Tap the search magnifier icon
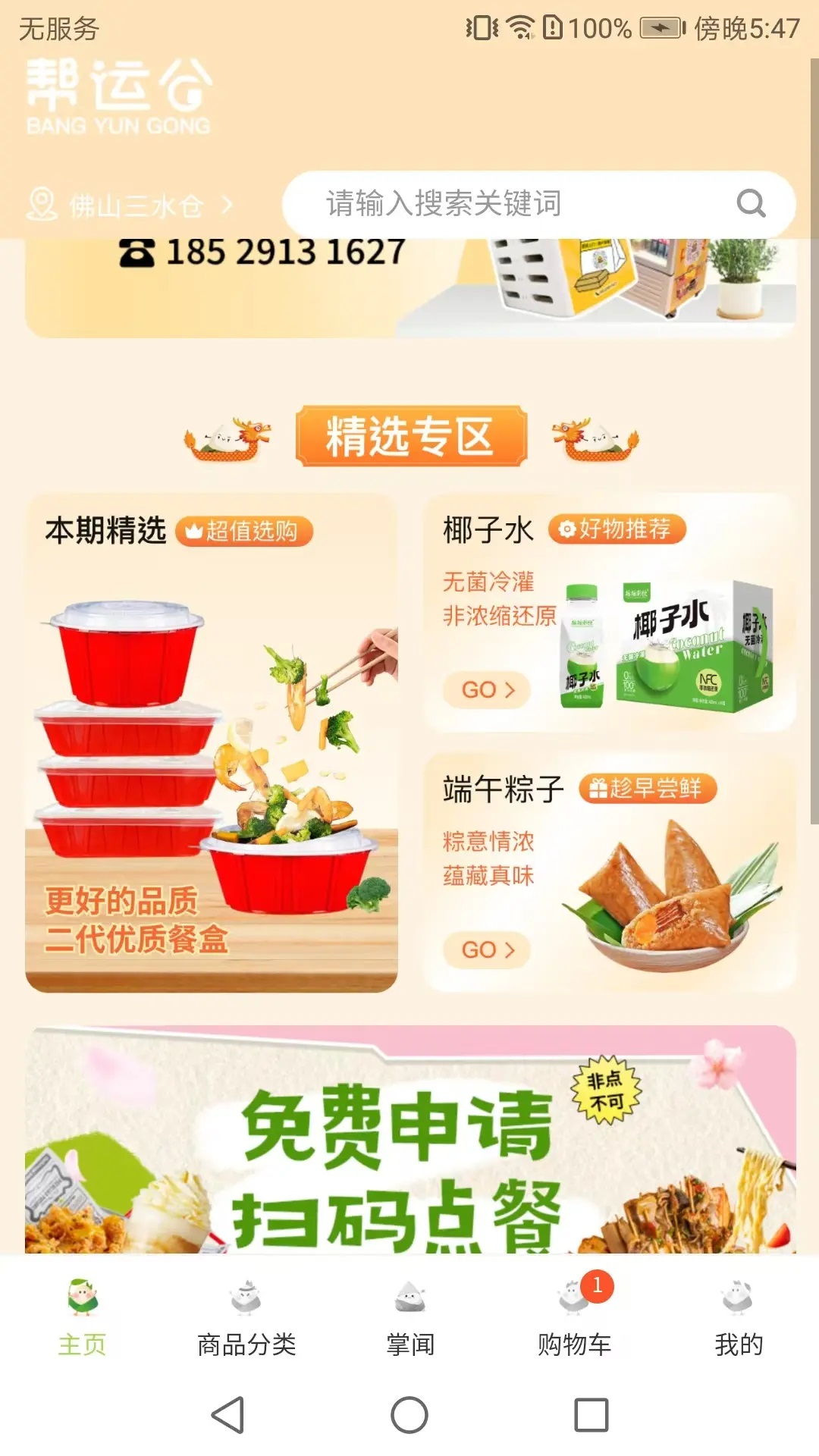Image resolution: width=819 pixels, height=1456 pixels. click(749, 203)
